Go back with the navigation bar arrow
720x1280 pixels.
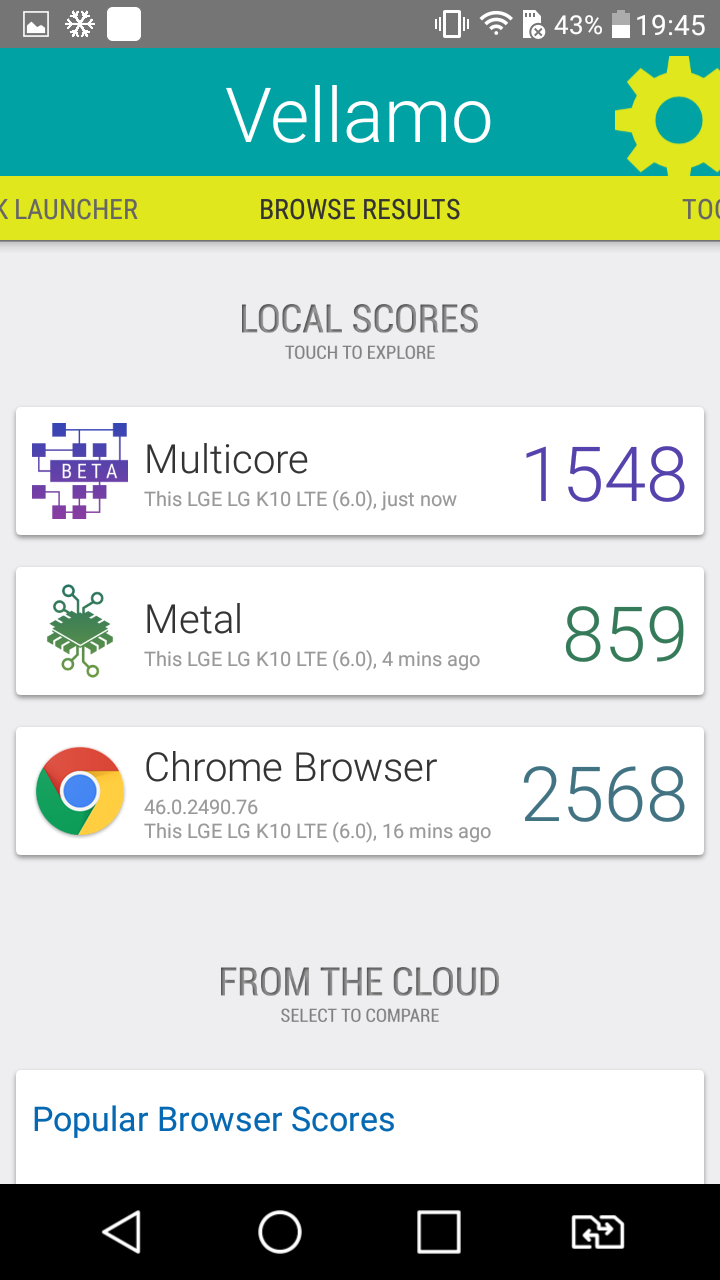coord(121,1232)
